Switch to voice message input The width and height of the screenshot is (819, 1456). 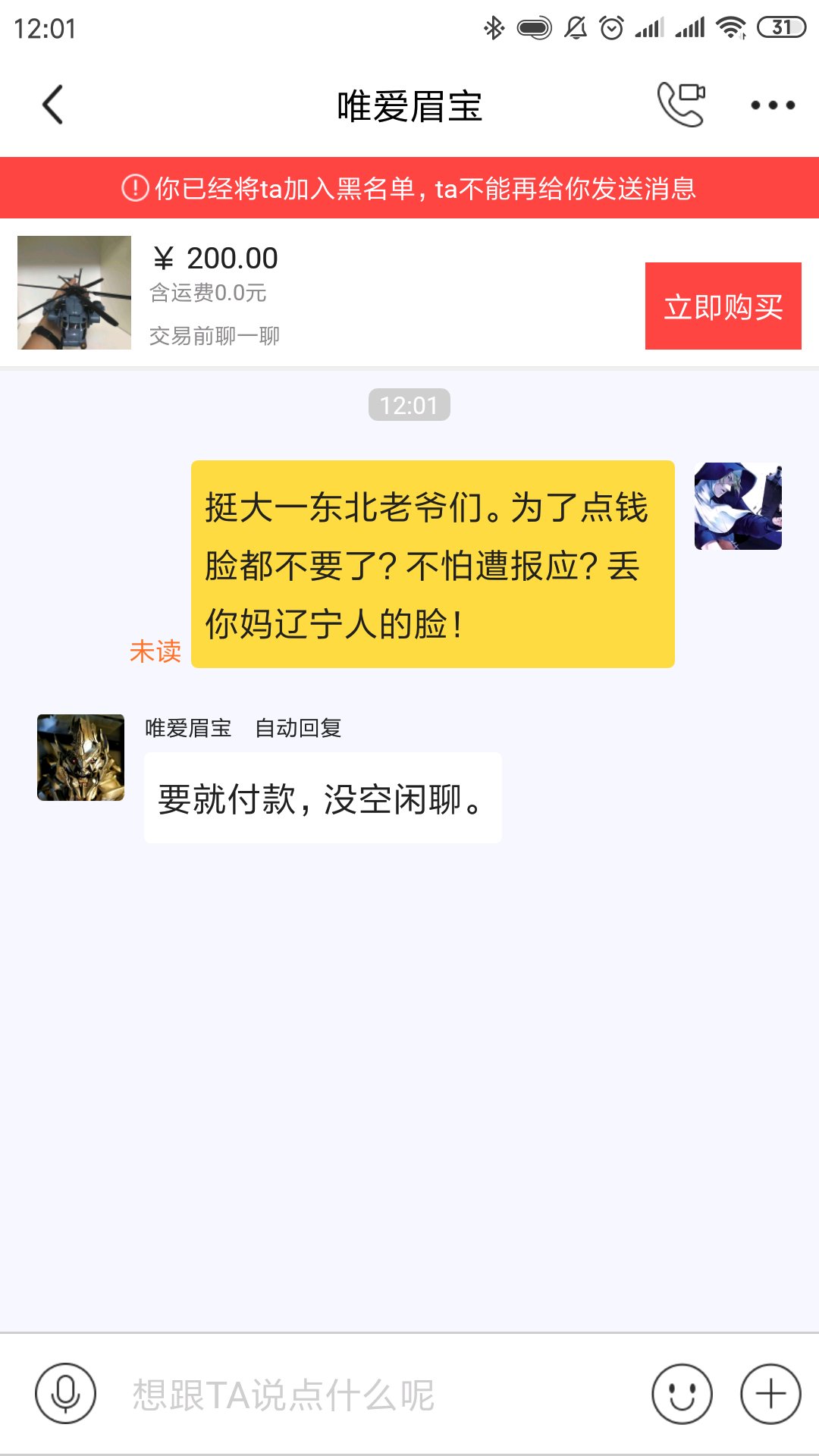[x=65, y=1394]
